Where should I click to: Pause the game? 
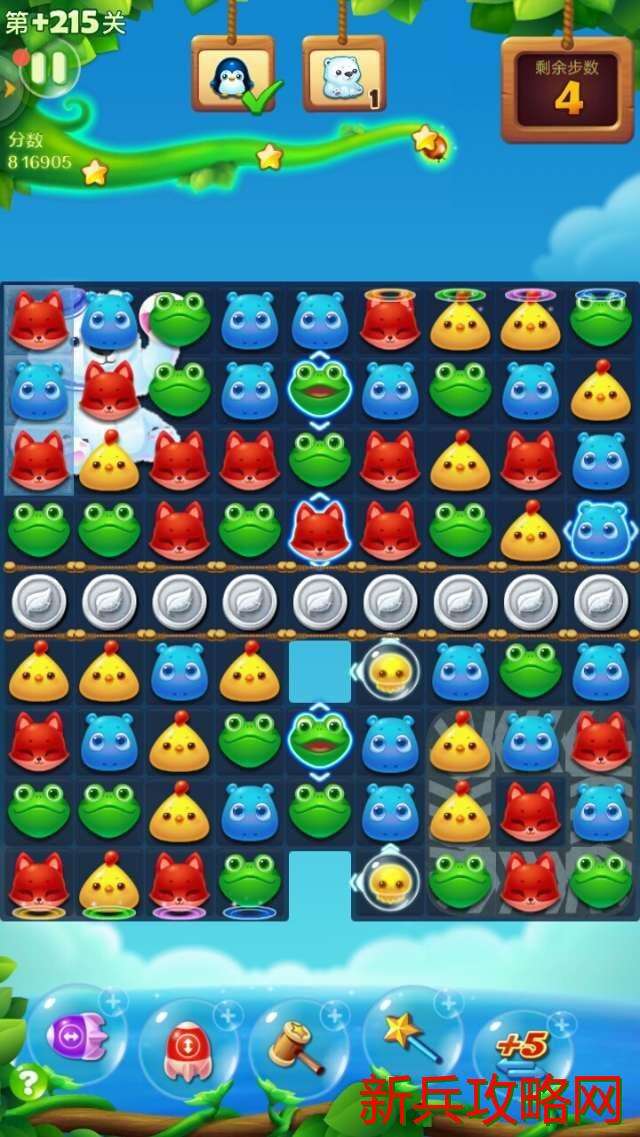[x=48, y=68]
